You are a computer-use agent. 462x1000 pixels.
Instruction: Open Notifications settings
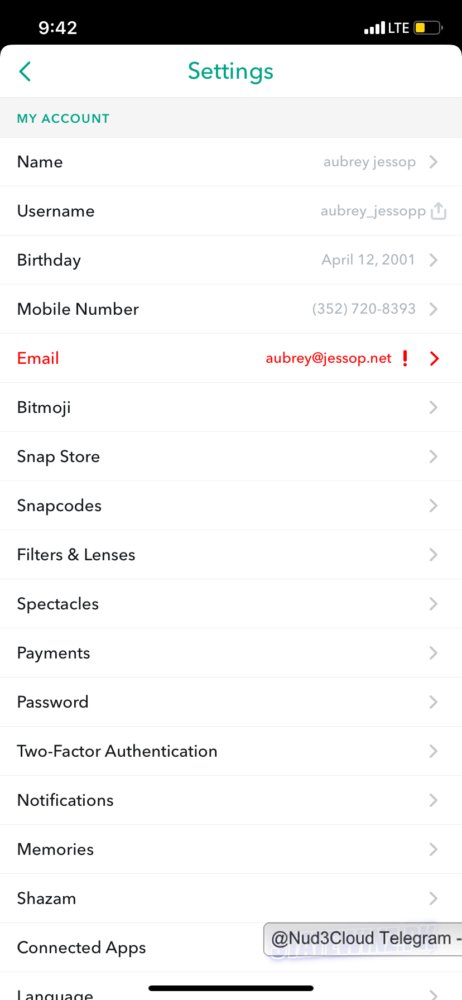point(231,800)
